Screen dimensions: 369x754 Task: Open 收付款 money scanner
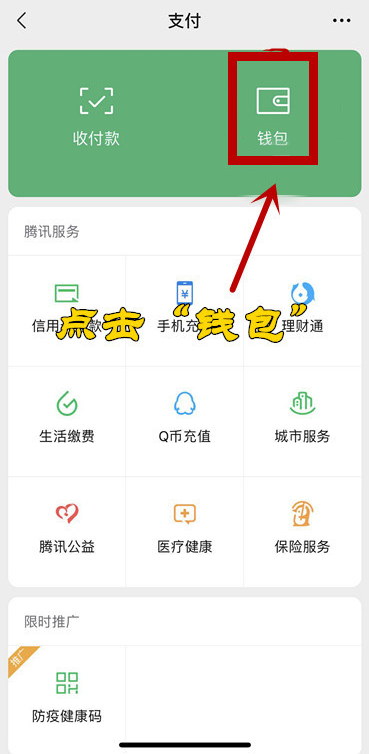(96, 117)
